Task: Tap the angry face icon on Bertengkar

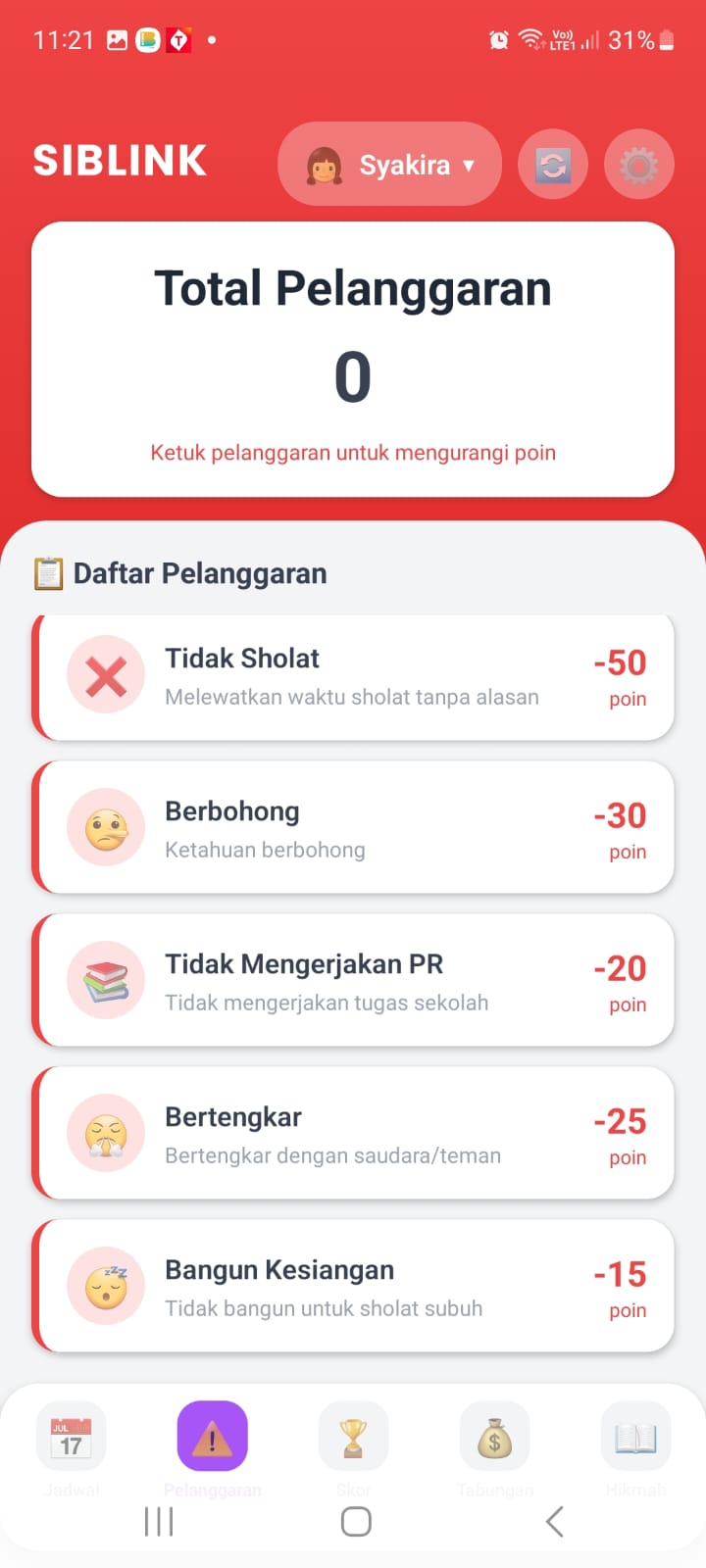Action: tap(106, 1133)
